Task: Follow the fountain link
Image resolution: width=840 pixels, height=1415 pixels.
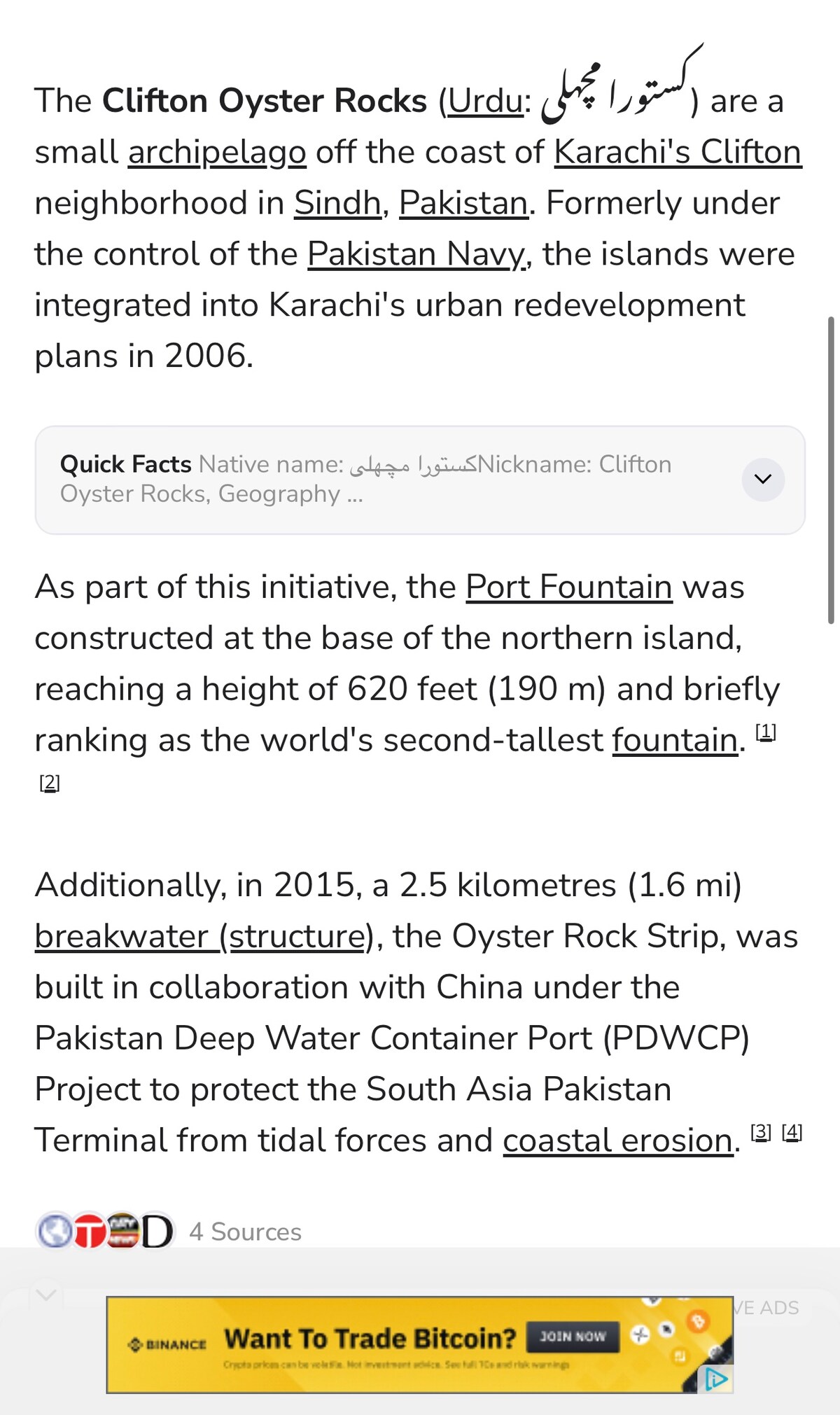Action: pos(675,740)
